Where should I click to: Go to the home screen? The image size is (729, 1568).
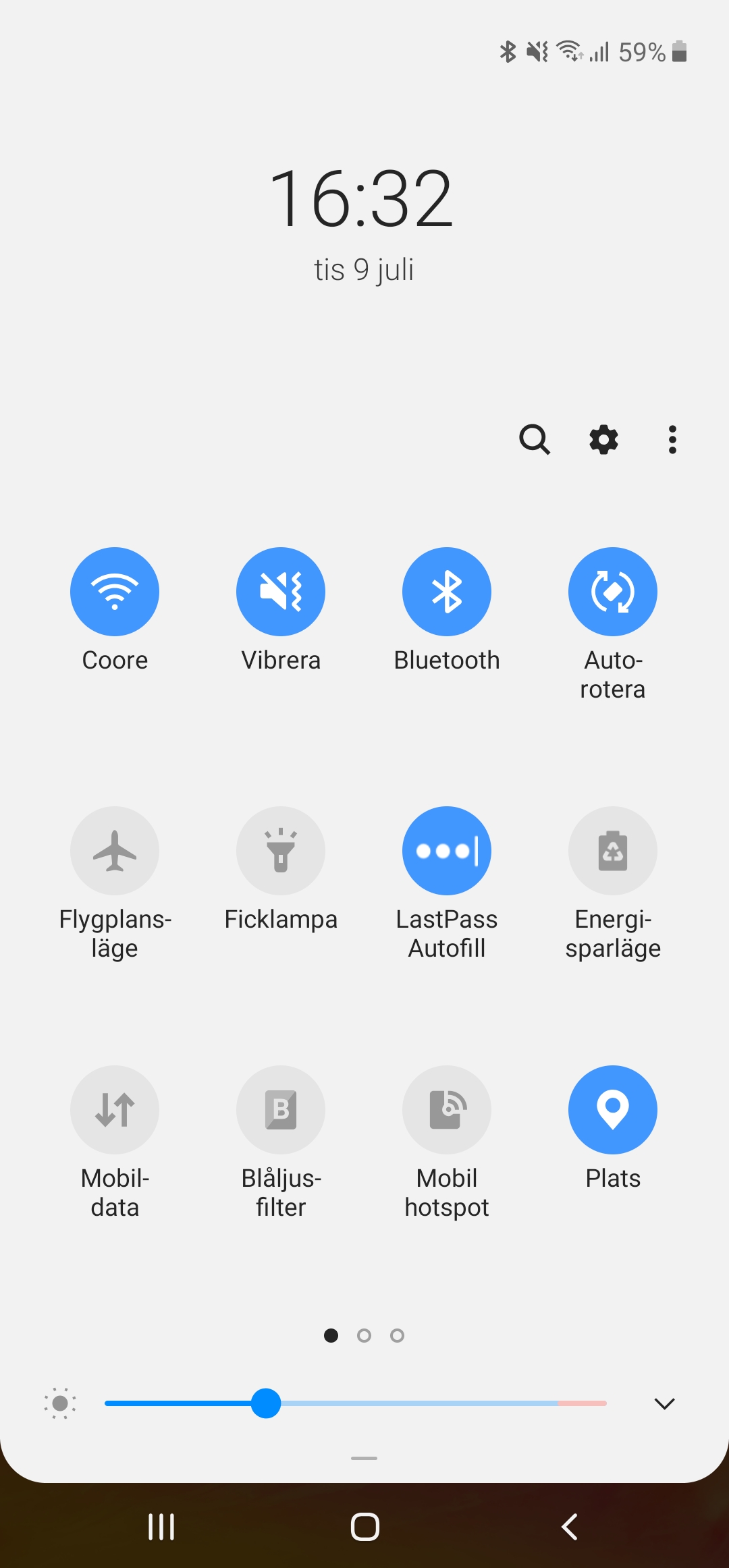(364, 1527)
